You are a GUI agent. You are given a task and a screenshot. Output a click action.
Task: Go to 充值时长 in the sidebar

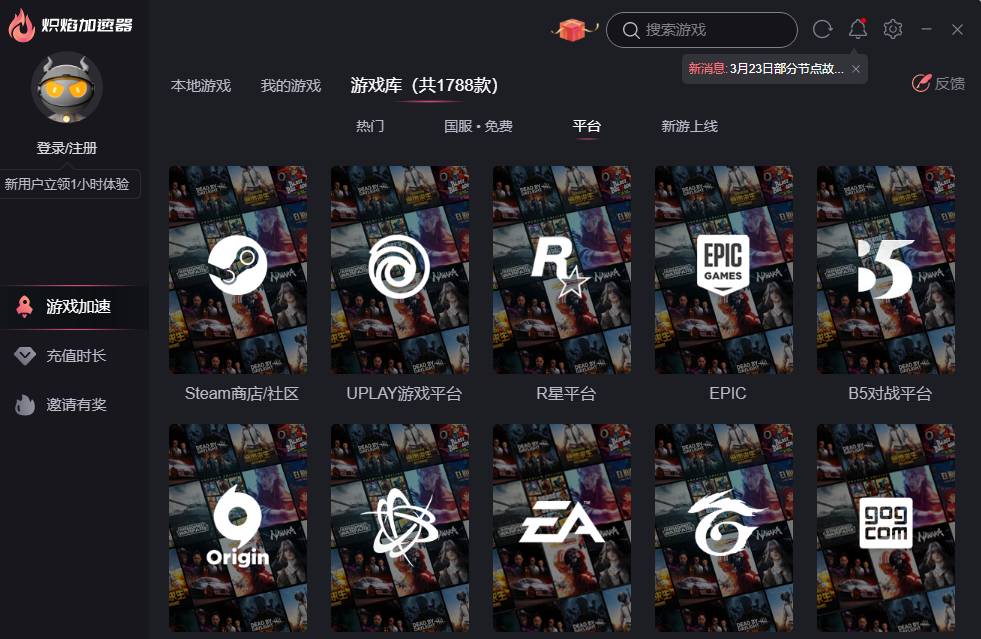click(x=75, y=356)
